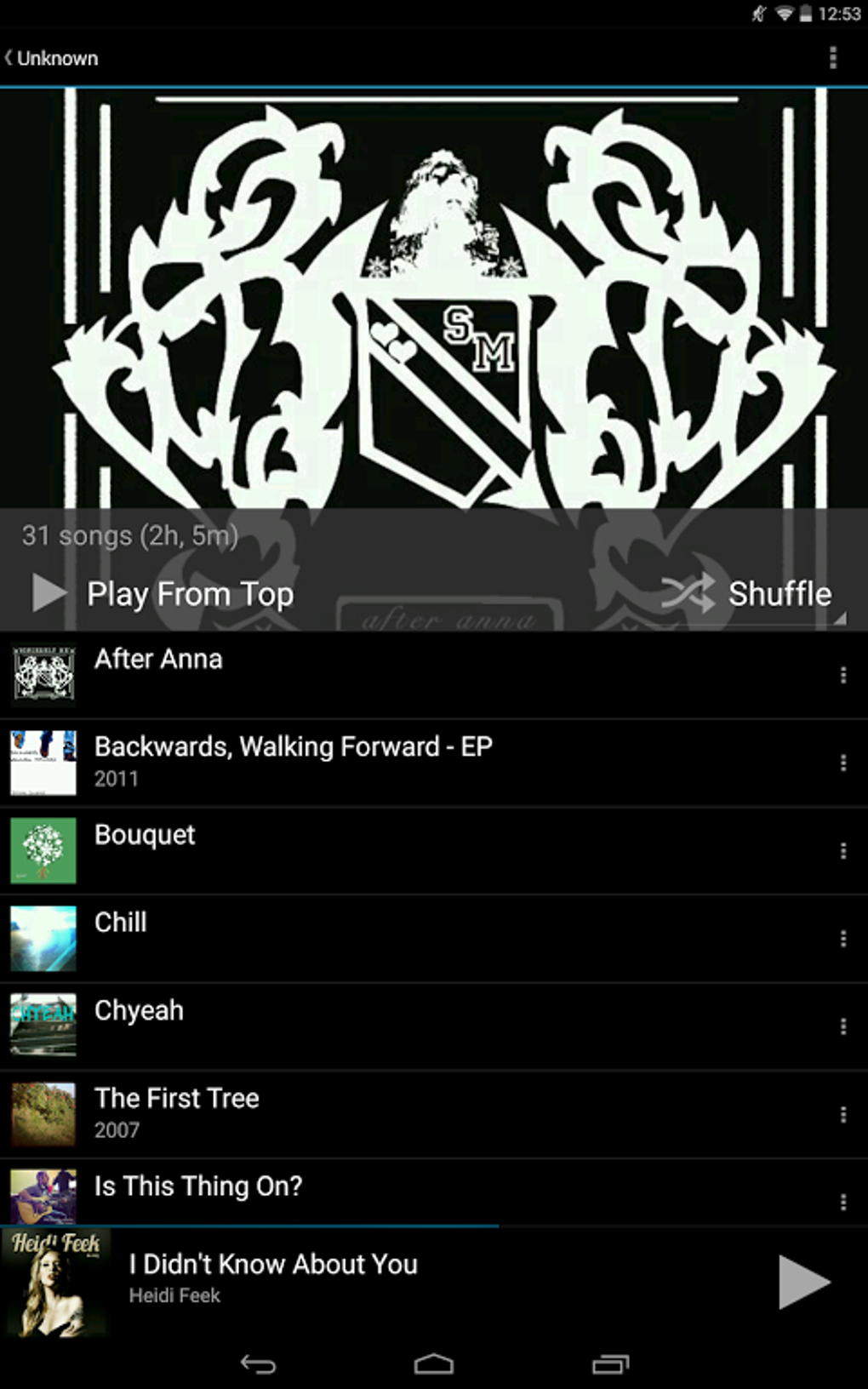Open options for Chill
Viewport: 868px width, 1389px height.
pyautogui.click(x=842, y=939)
